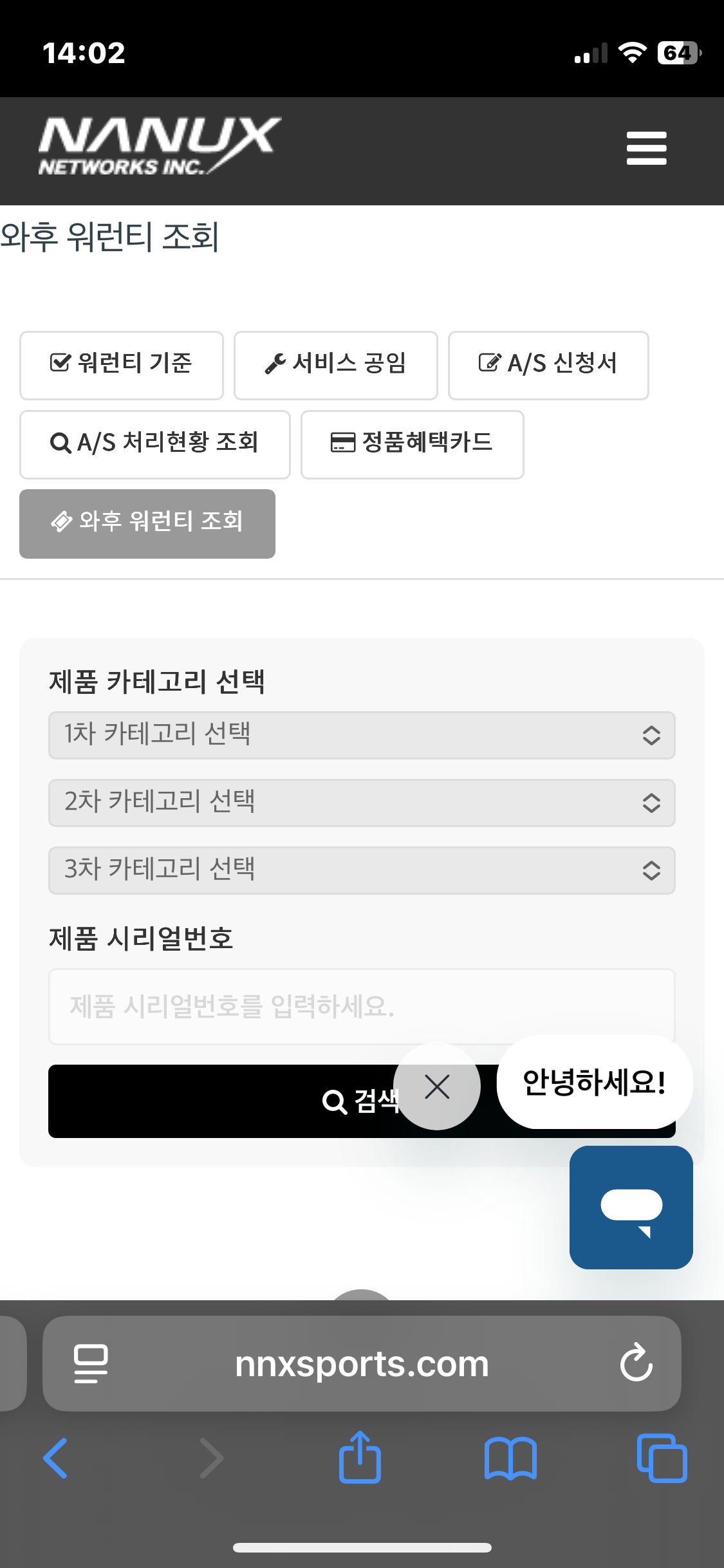The width and height of the screenshot is (724, 1568).
Task: Open the blue chat widget
Action: [631, 1207]
